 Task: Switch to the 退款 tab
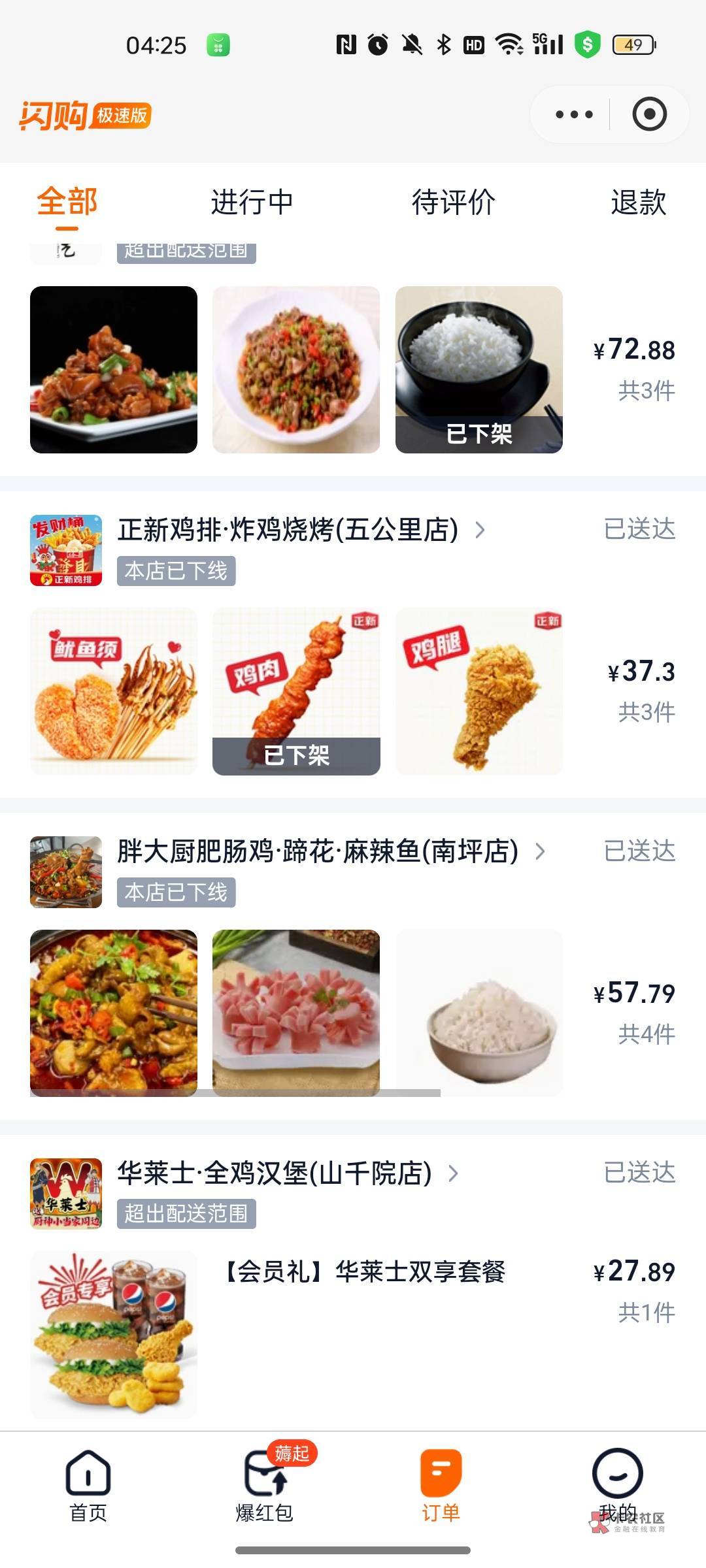(638, 202)
